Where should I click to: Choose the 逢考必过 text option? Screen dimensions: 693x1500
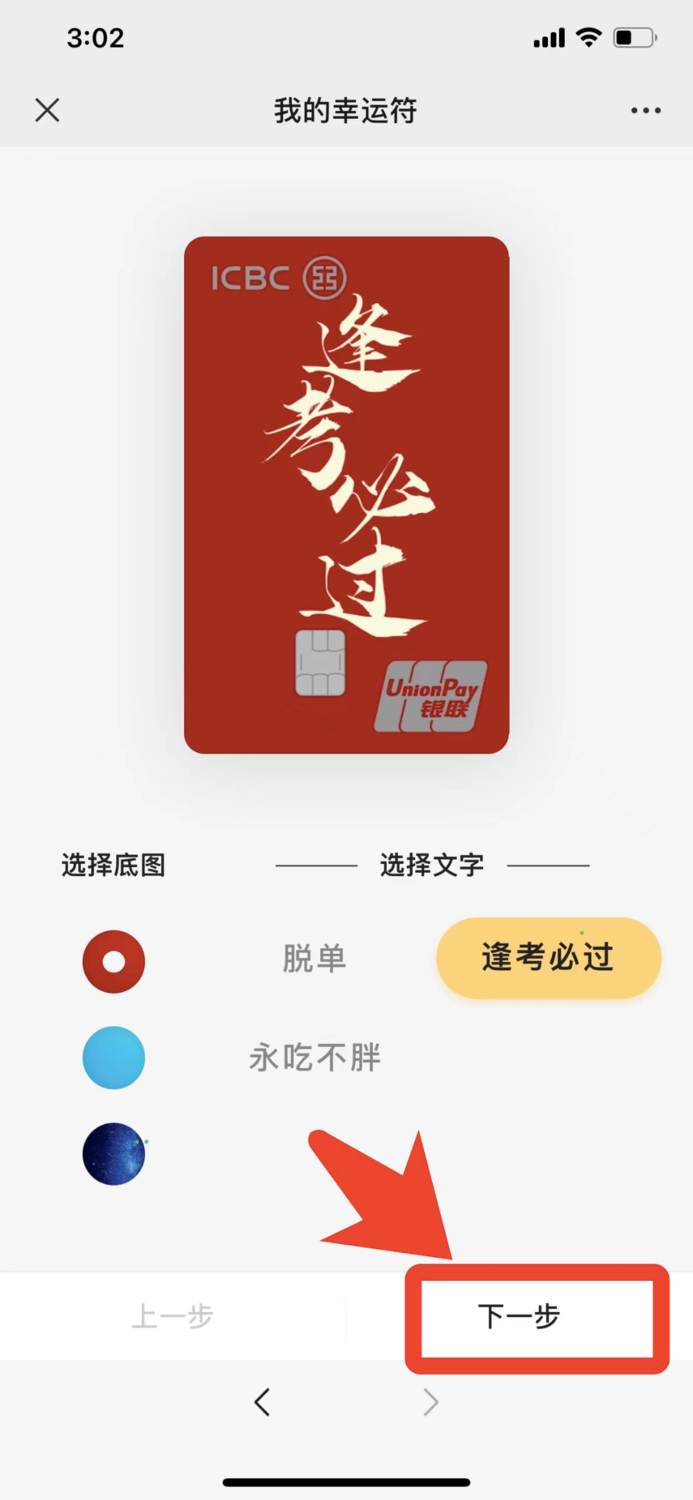pyautogui.click(x=548, y=958)
